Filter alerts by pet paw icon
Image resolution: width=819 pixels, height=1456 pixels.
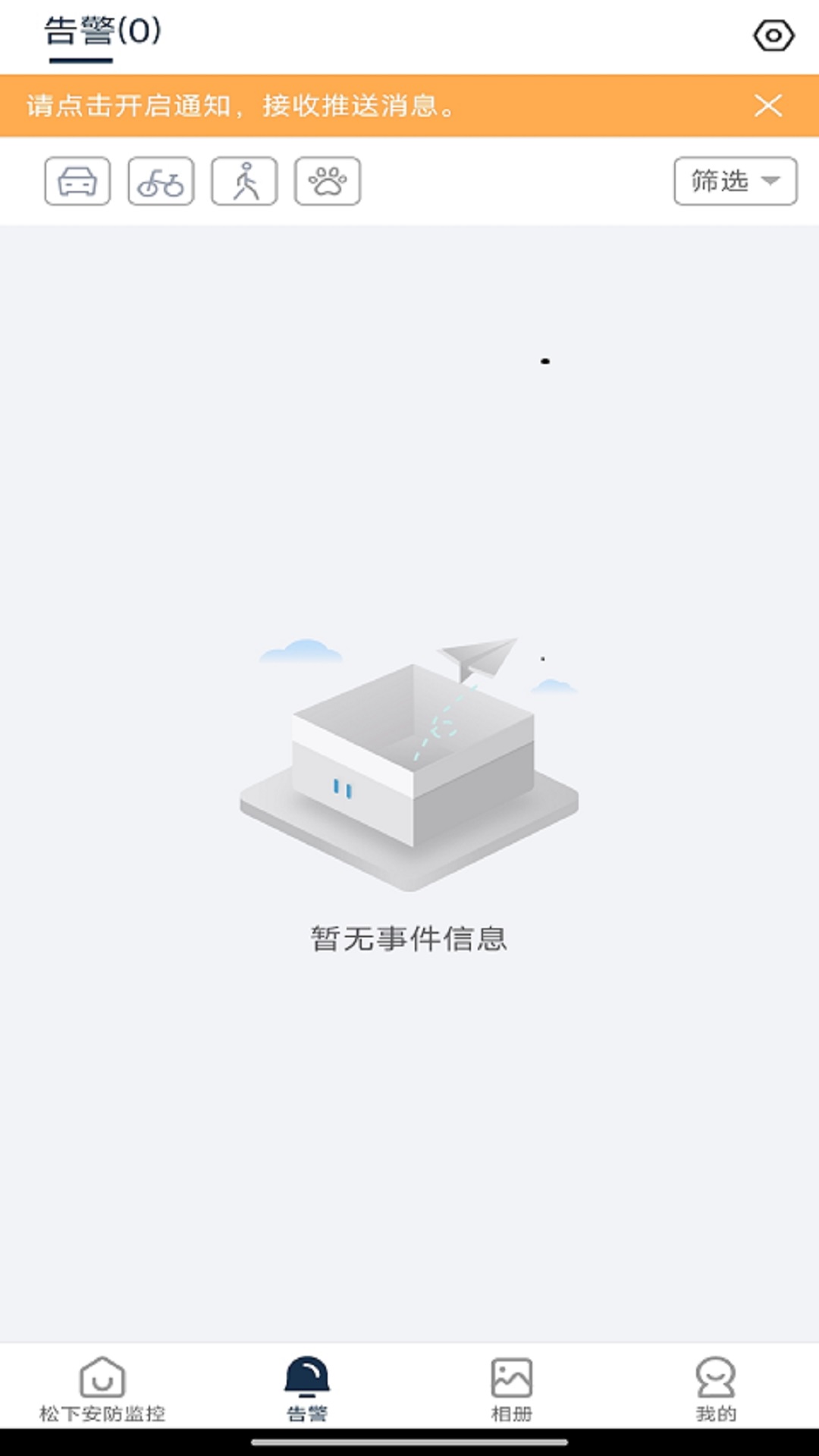[328, 181]
